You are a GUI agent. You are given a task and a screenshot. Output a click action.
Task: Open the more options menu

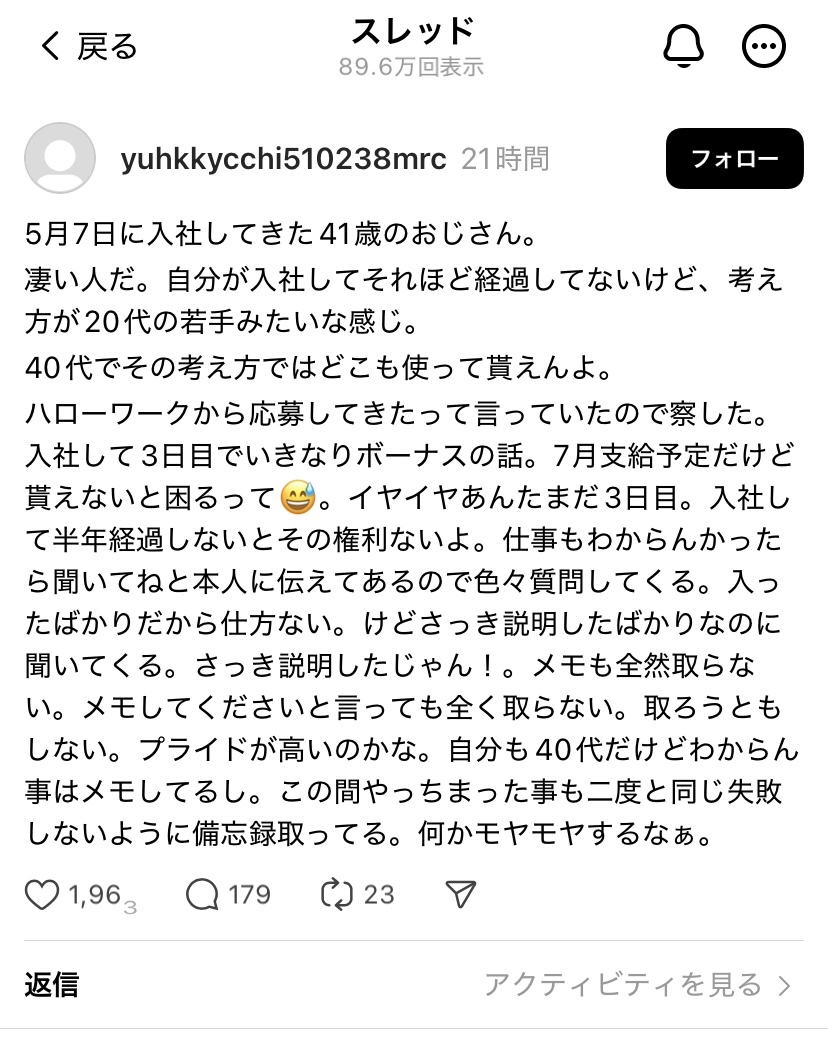[763, 46]
